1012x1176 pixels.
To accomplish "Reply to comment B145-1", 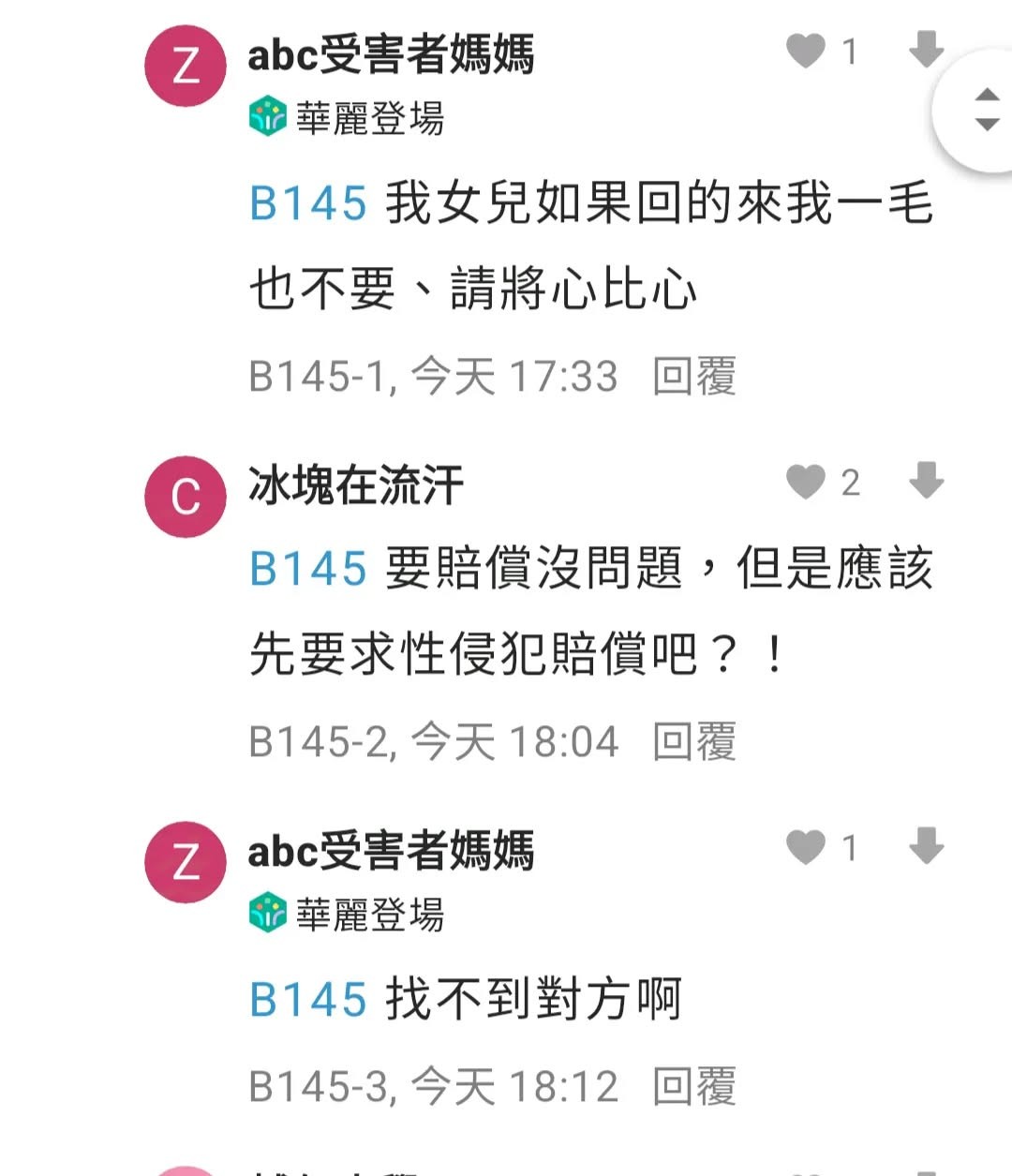I will click(x=694, y=377).
